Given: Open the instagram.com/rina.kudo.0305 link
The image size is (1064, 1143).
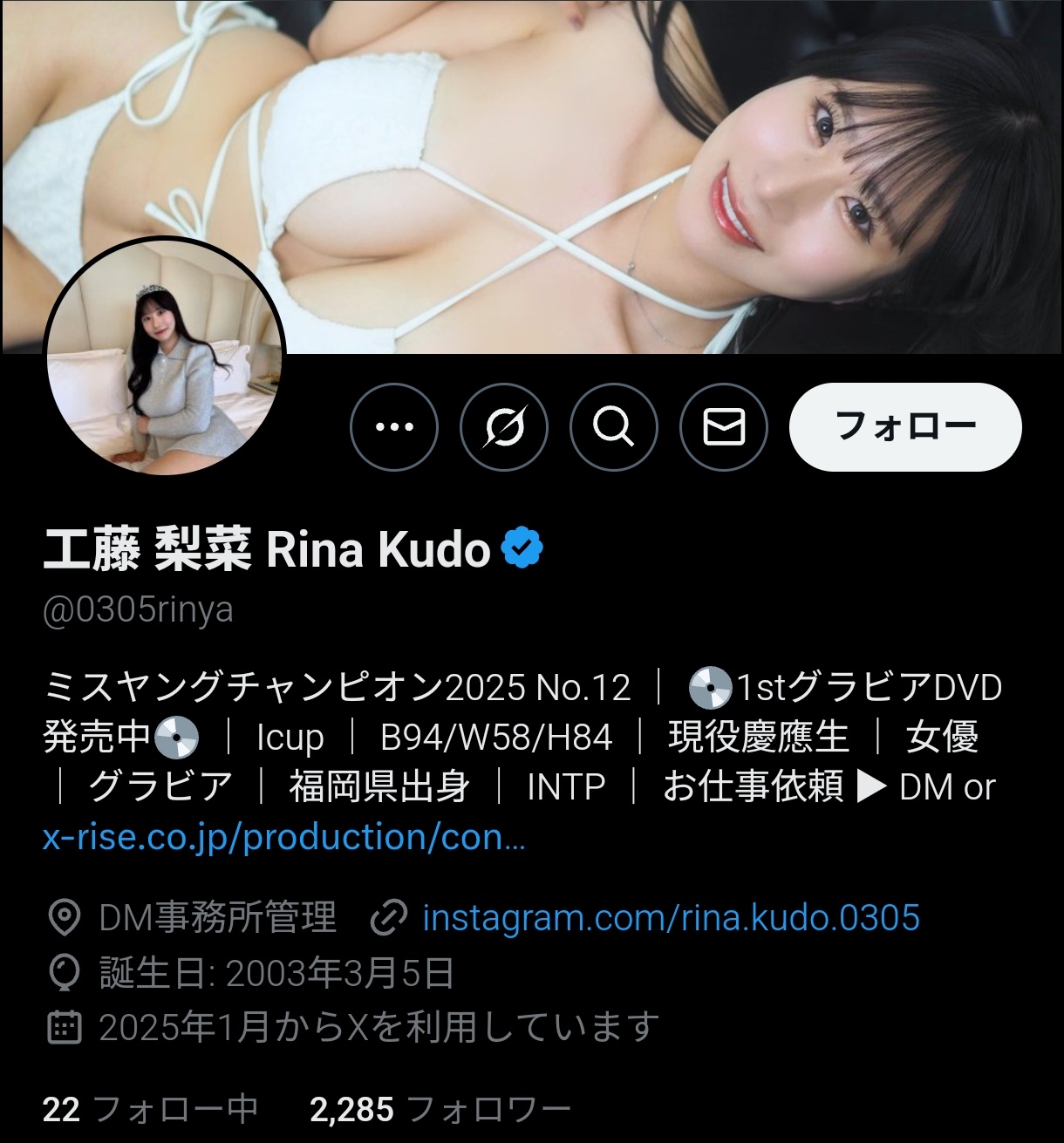Looking at the screenshot, I should pyautogui.click(x=670, y=918).
